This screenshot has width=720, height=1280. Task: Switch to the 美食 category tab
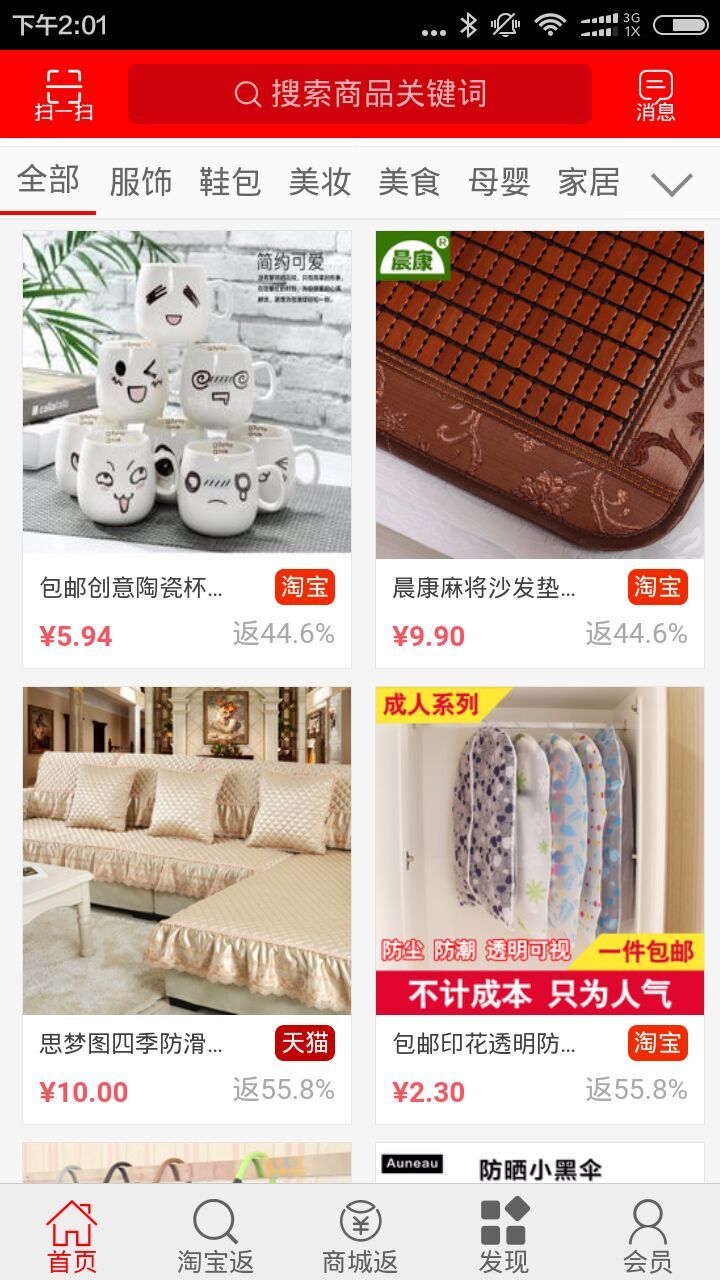(x=409, y=182)
